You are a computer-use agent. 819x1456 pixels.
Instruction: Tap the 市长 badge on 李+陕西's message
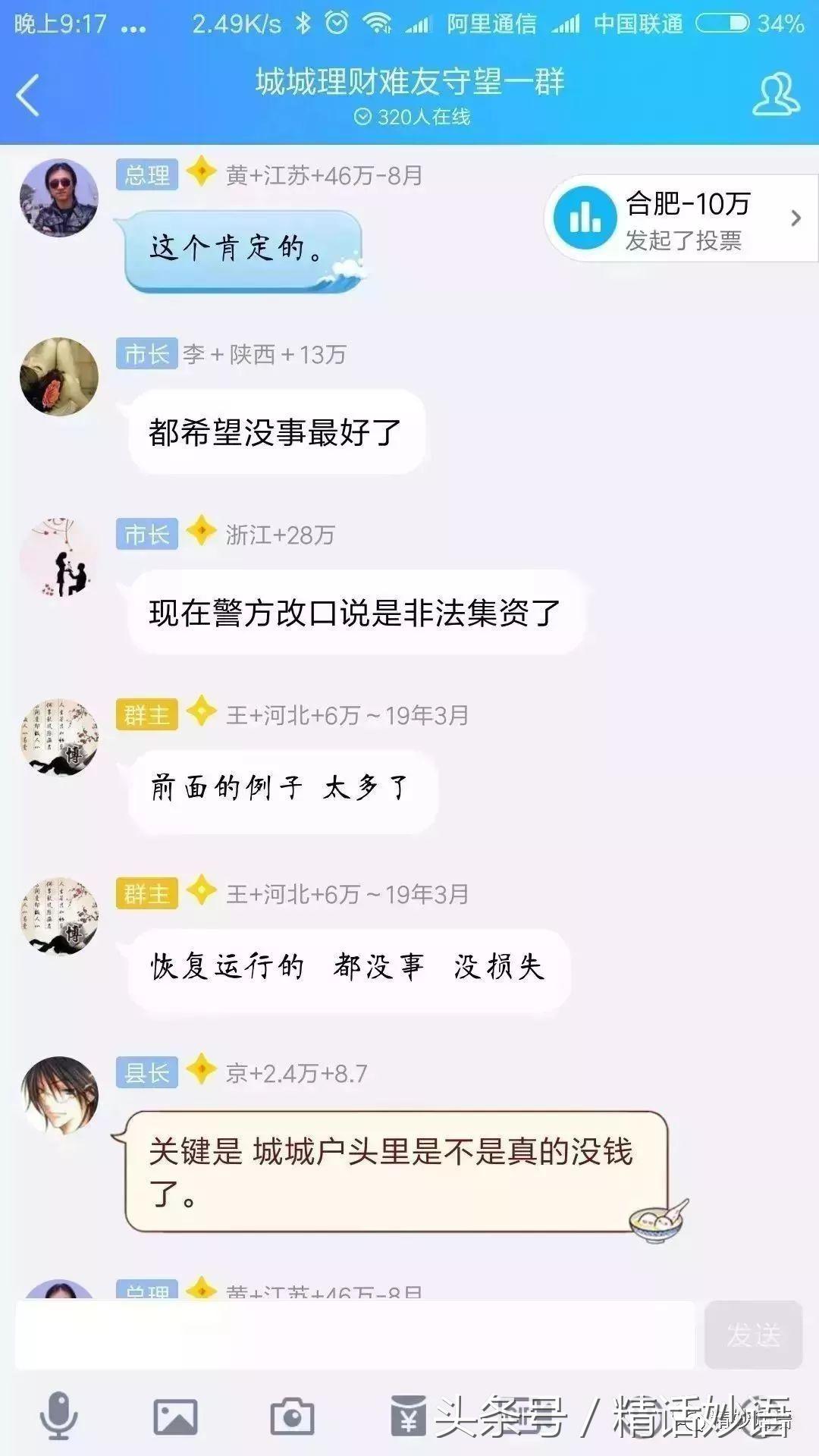[x=148, y=354]
